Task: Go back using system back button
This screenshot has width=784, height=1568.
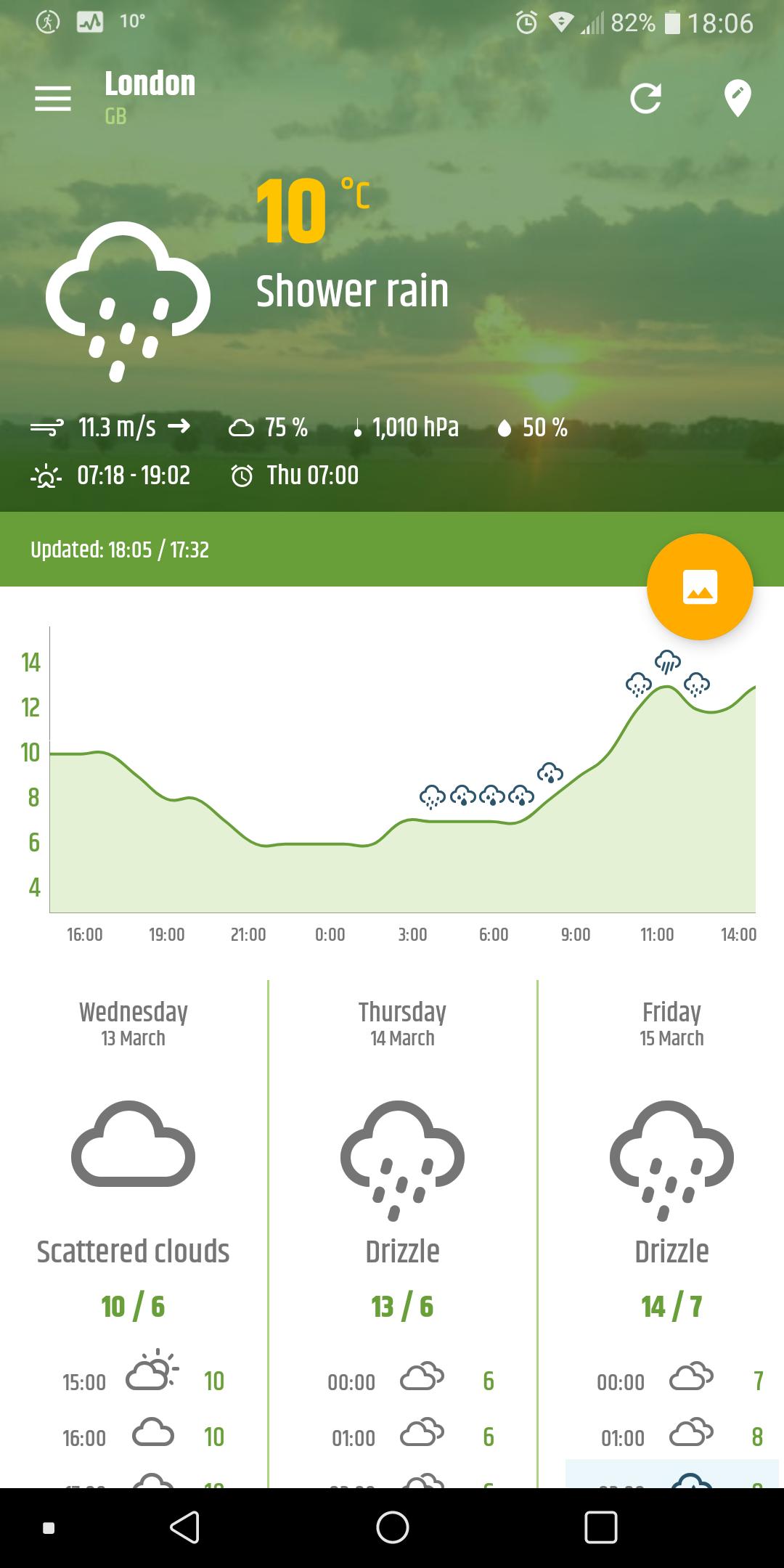Action: pyautogui.click(x=184, y=1527)
